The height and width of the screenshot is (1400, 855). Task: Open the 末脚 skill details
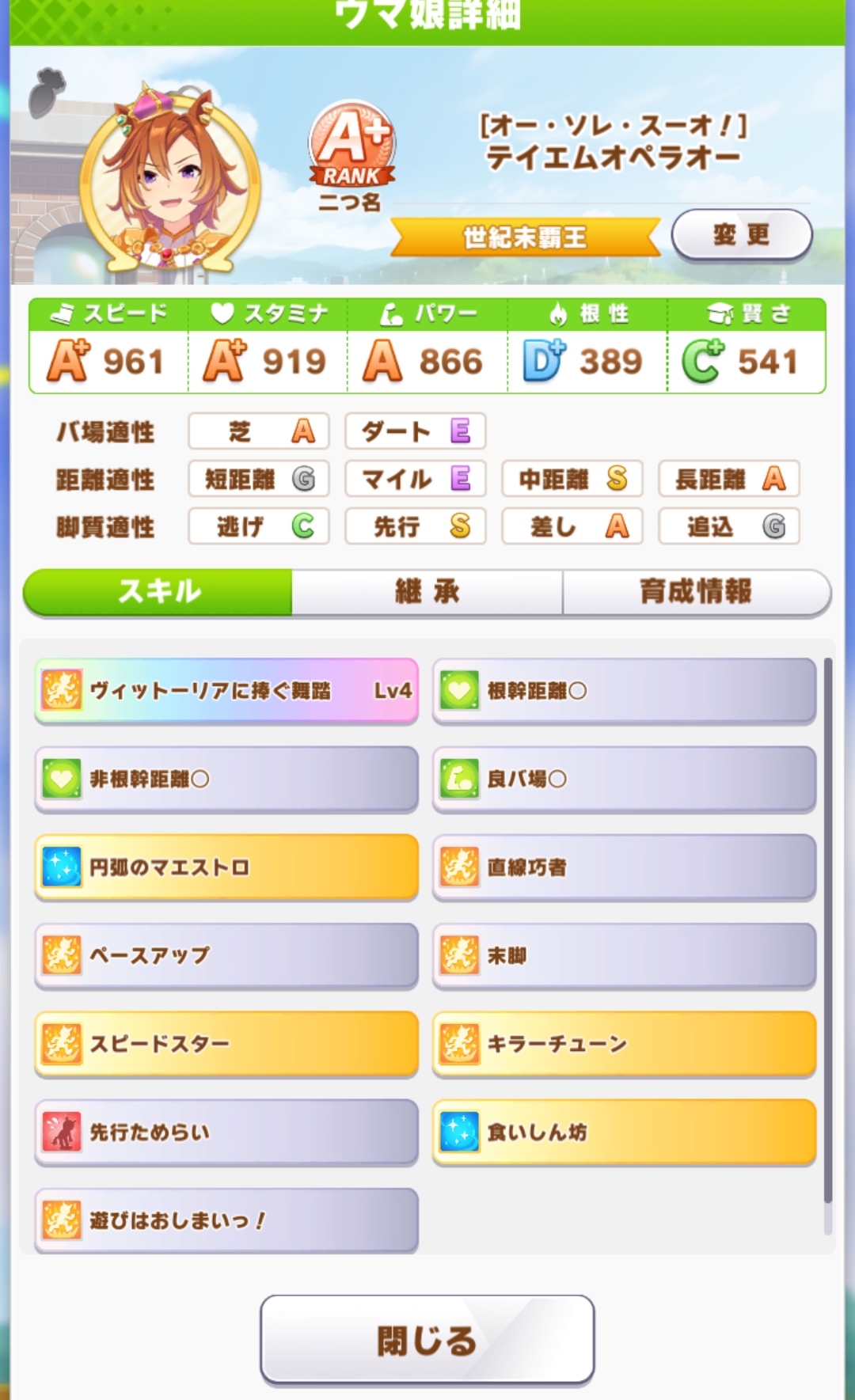click(624, 955)
